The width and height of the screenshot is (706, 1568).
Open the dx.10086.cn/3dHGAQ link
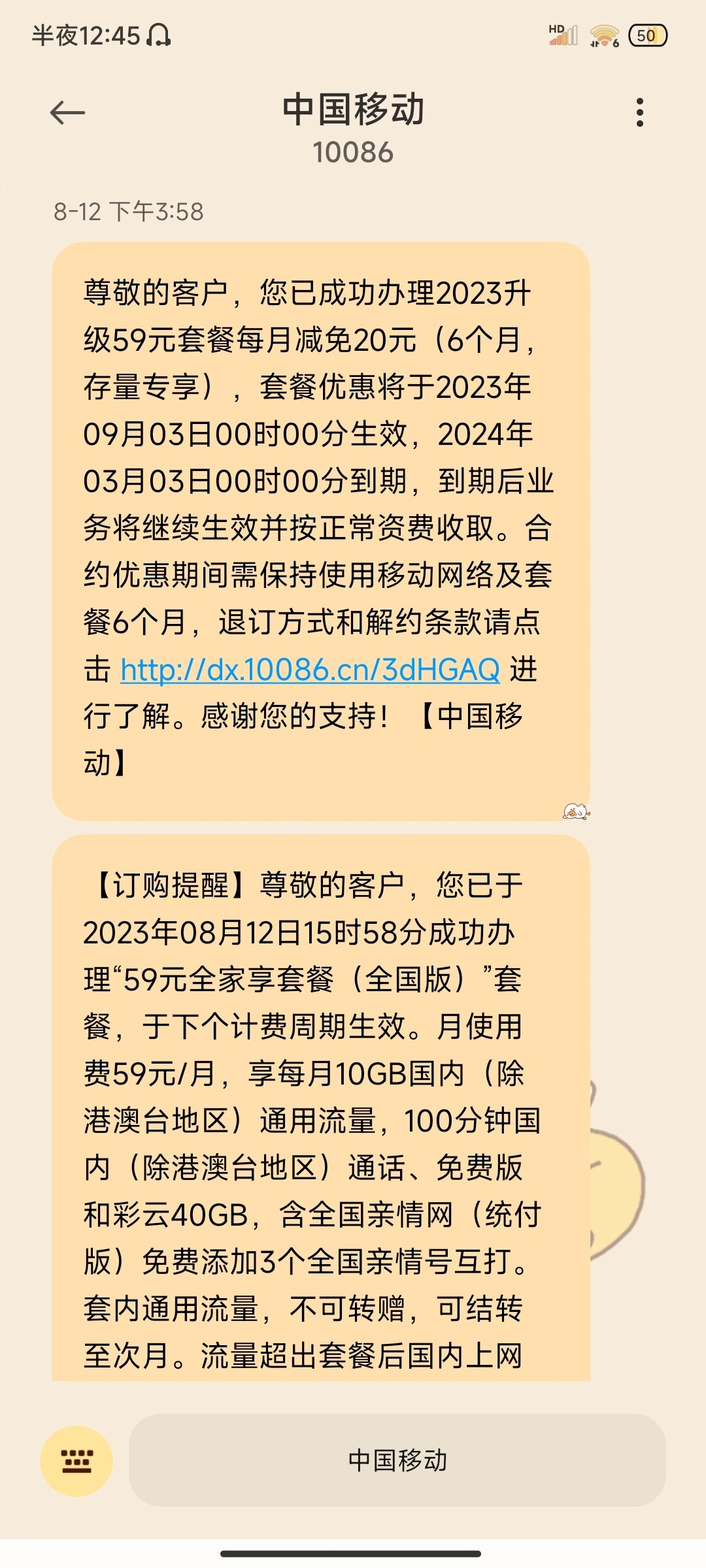click(x=310, y=670)
